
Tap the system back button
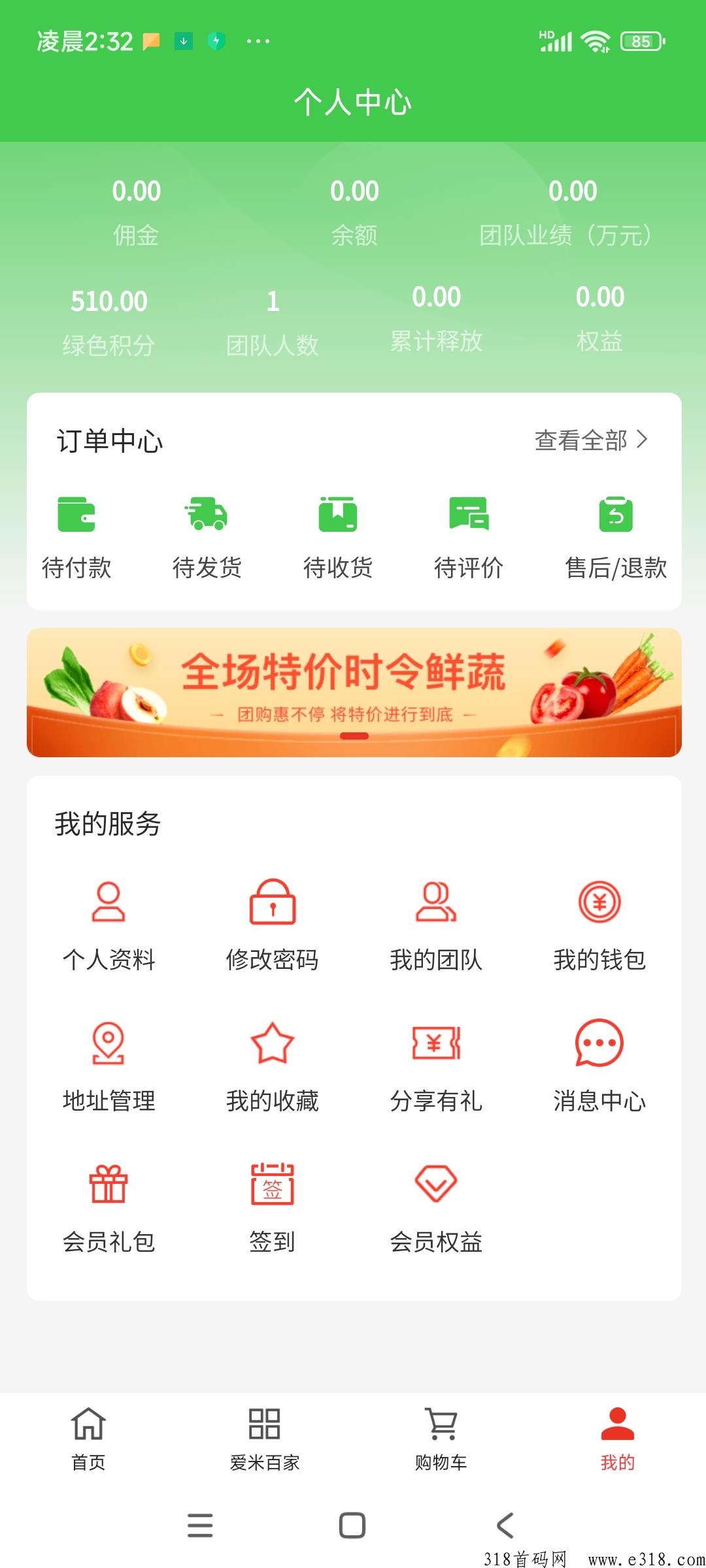click(x=505, y=1526)
